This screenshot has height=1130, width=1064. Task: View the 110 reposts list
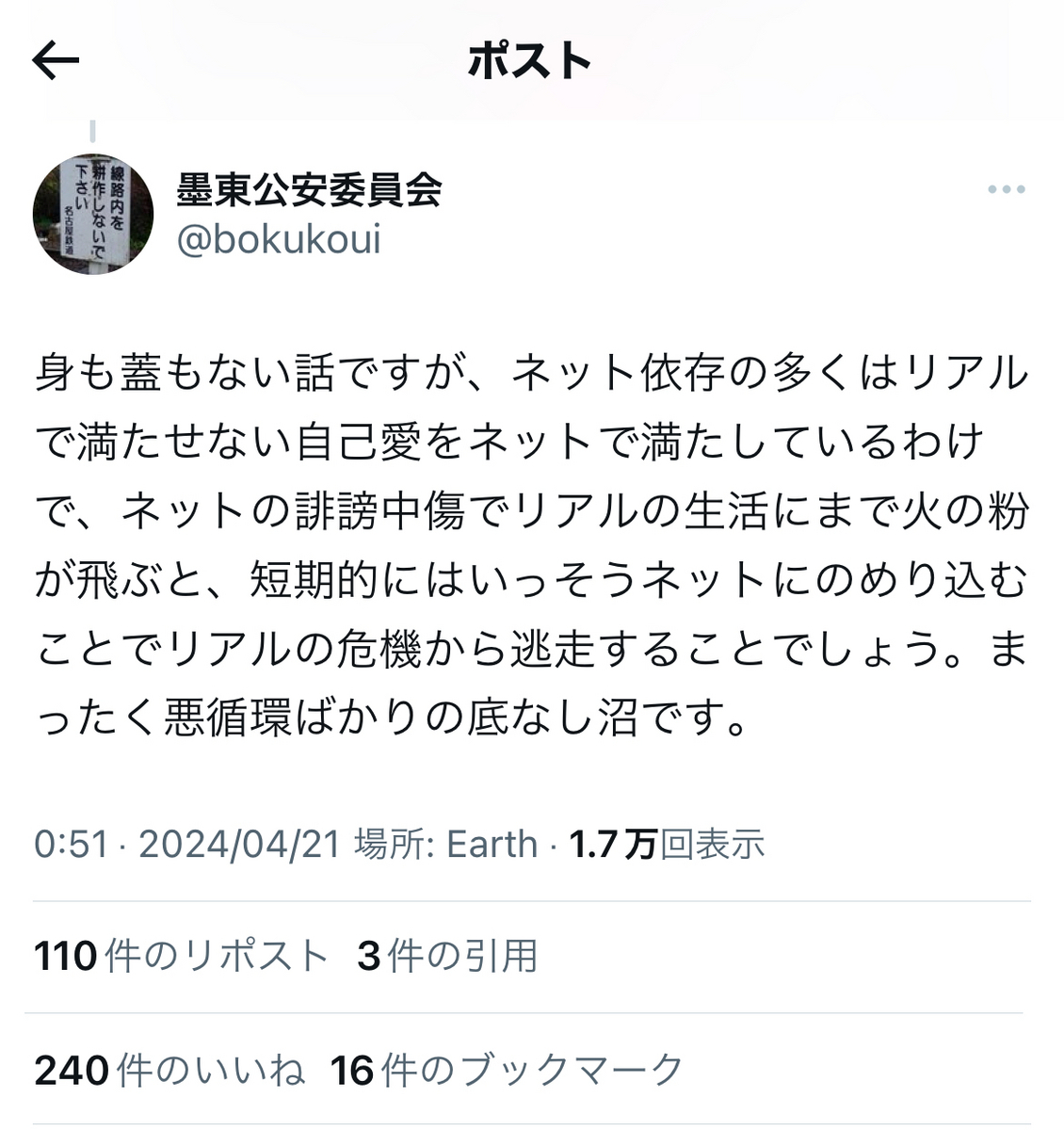181,957
